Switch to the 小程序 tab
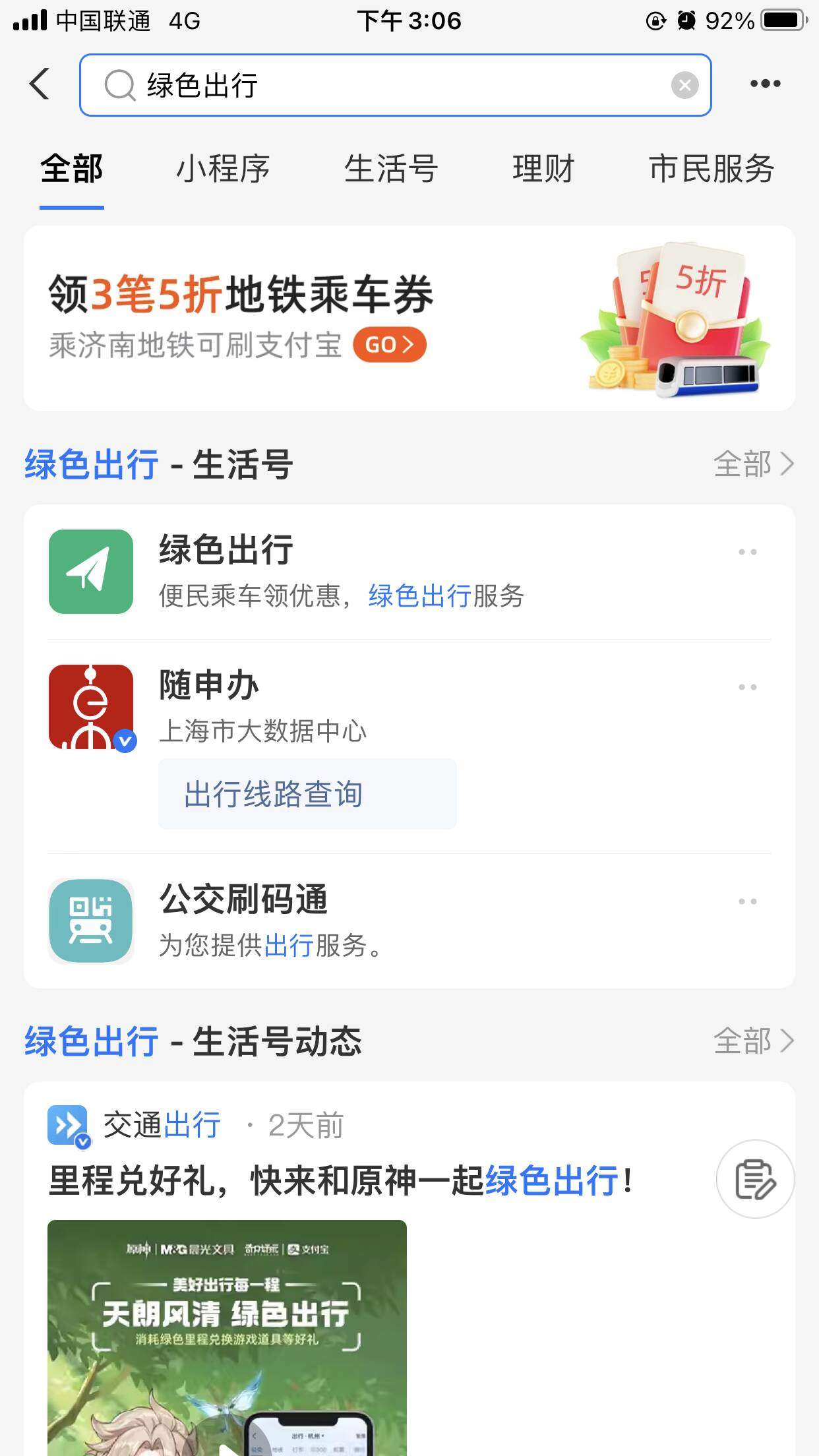The image size is (819, 1456). pyautogui.click(x=224, y=169)
